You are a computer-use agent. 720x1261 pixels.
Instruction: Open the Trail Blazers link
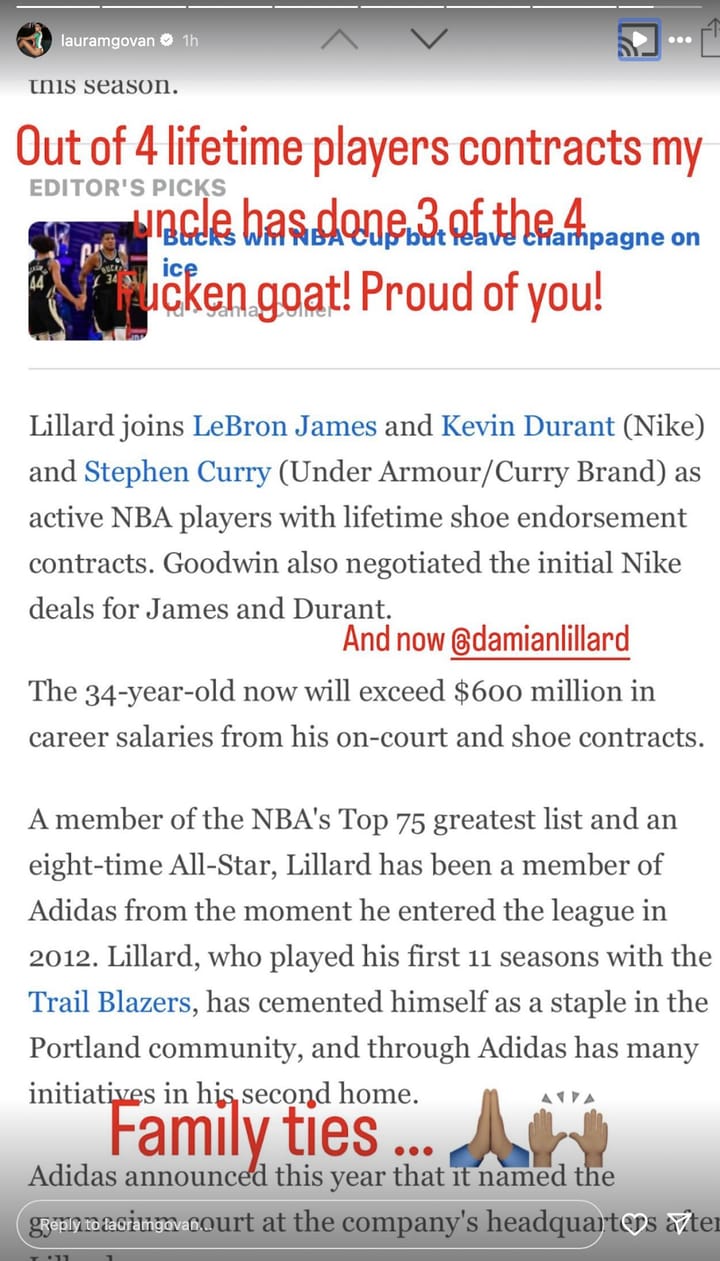pyautogui.click(x=107, y=1002)
